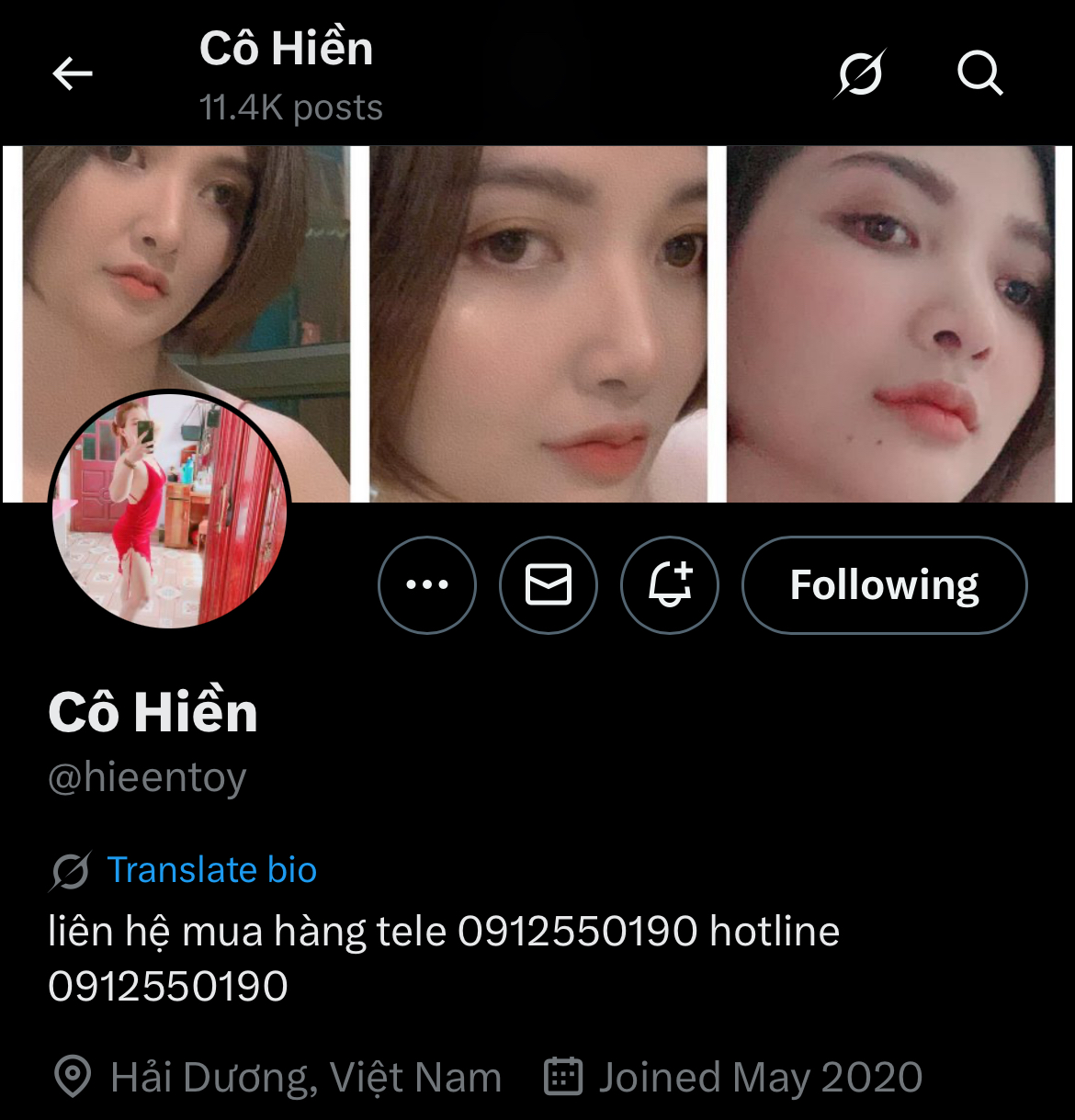Open the three-dot more options menu

coord(427,585)
